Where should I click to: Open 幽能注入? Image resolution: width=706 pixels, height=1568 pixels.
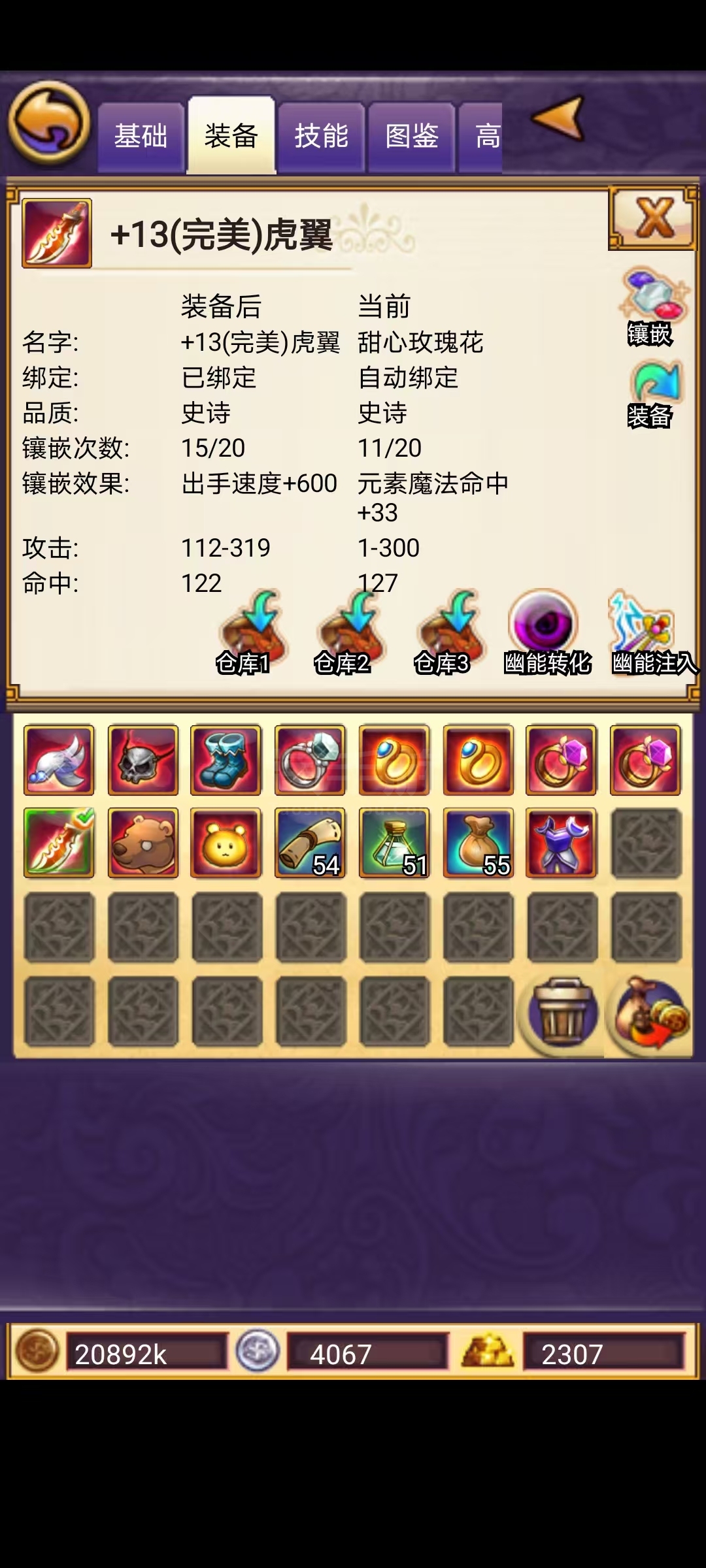click(x=652, y=632)
